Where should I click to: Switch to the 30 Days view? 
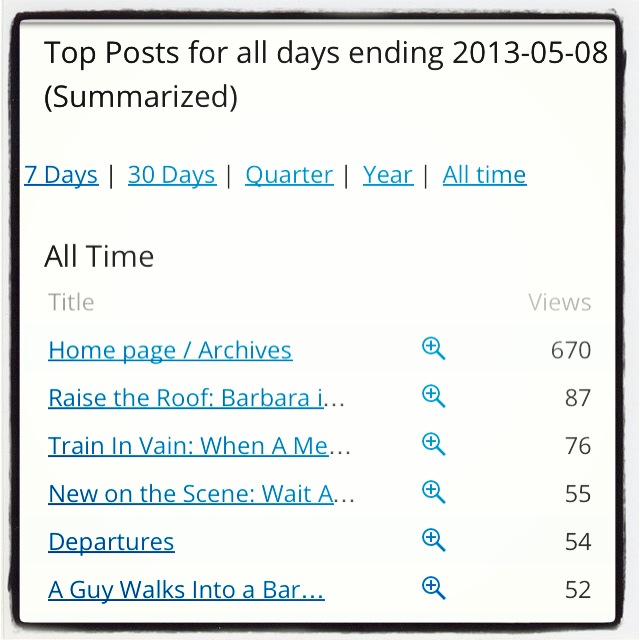[x=171, y=175]
